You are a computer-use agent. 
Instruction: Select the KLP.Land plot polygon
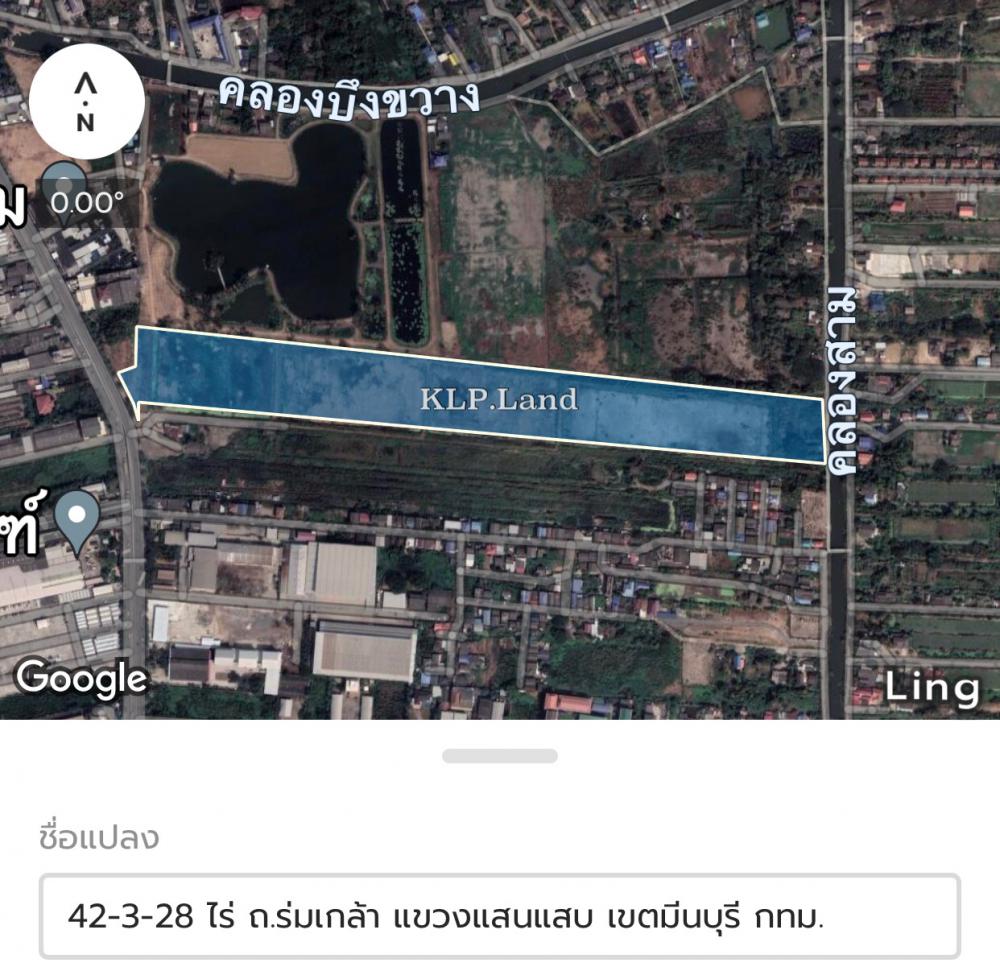tap(480, 398)
